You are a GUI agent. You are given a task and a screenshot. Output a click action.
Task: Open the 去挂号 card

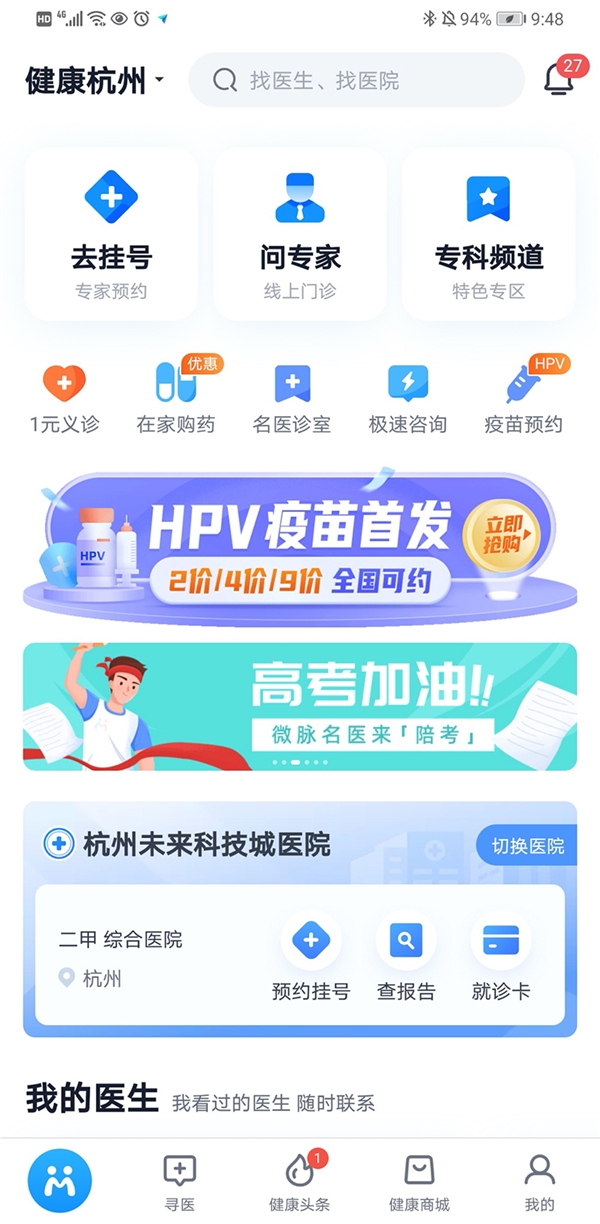click(x=111, y=235)
